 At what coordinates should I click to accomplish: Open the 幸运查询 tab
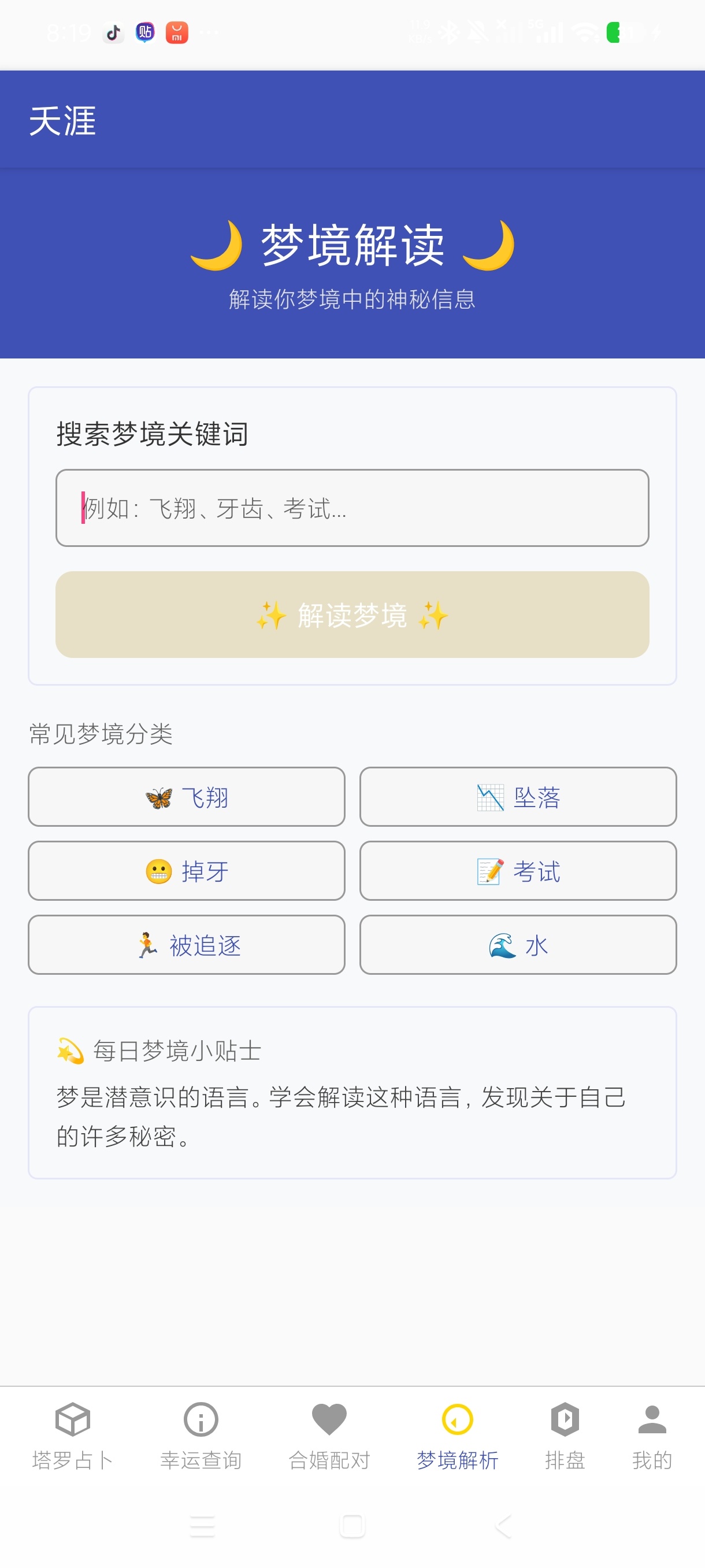coord(201,1437)
